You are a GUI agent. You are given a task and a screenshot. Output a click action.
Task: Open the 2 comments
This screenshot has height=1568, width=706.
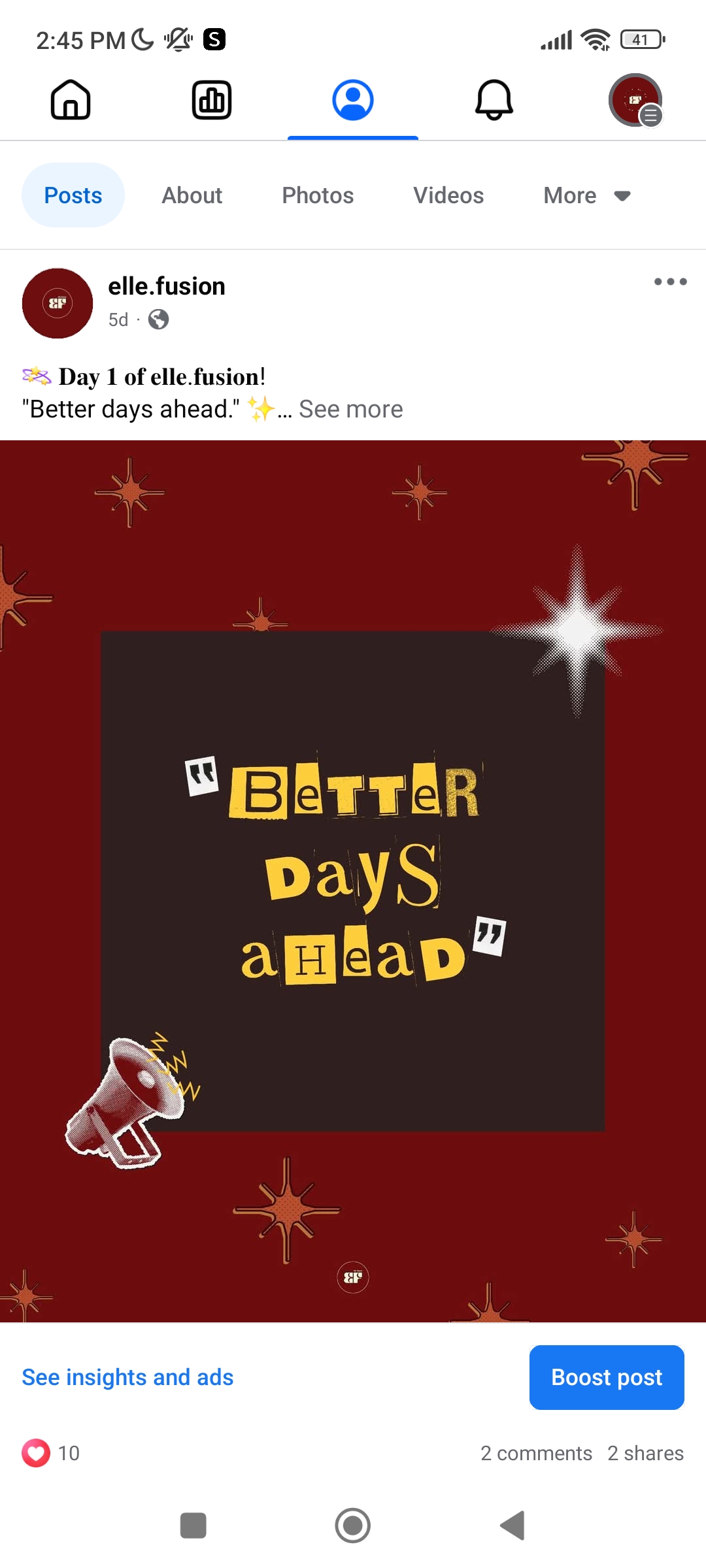click(536, 1454)
